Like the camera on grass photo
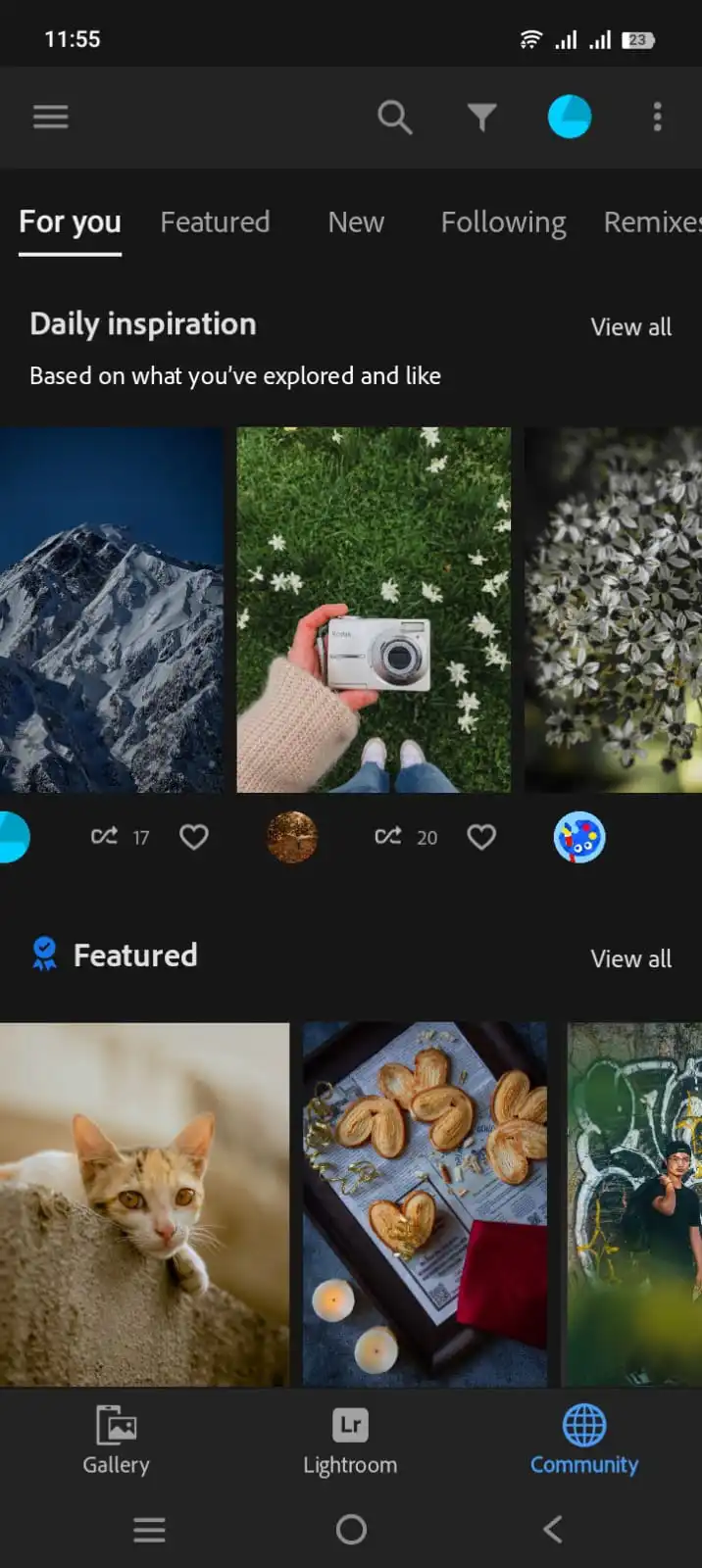The height and width of the screenshot is (1568, 702). (x=481, y=837)
